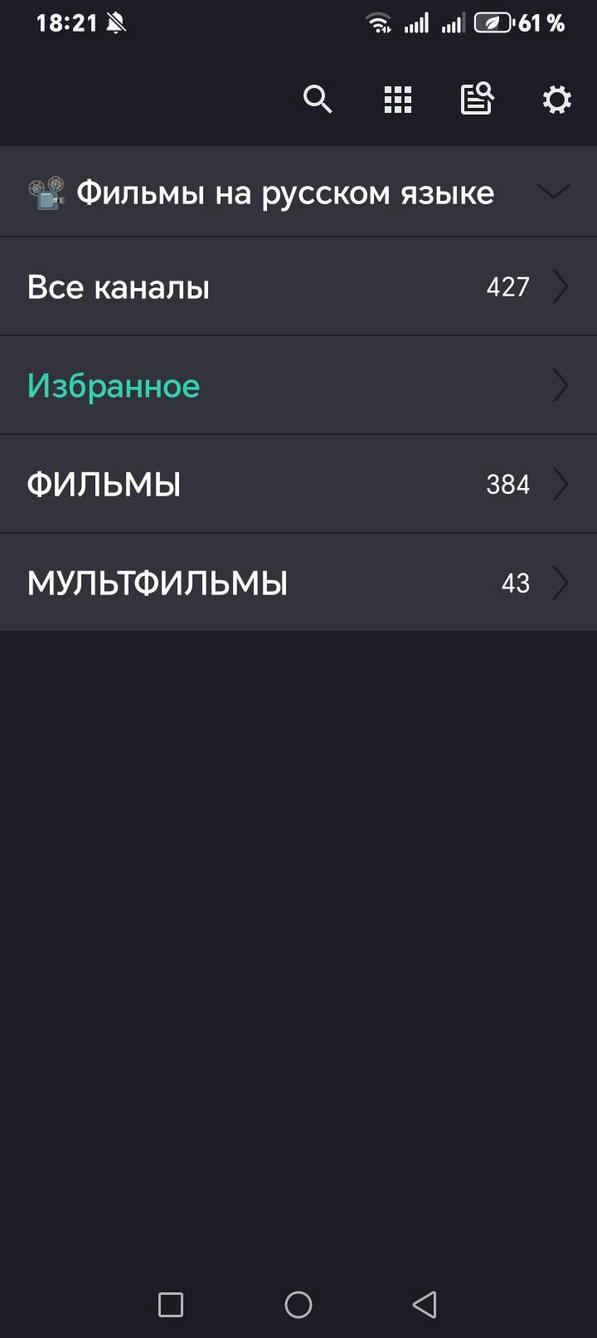Open the TV guide search icon
Screen dimensions: 597x1338
(x=477, y=99)
